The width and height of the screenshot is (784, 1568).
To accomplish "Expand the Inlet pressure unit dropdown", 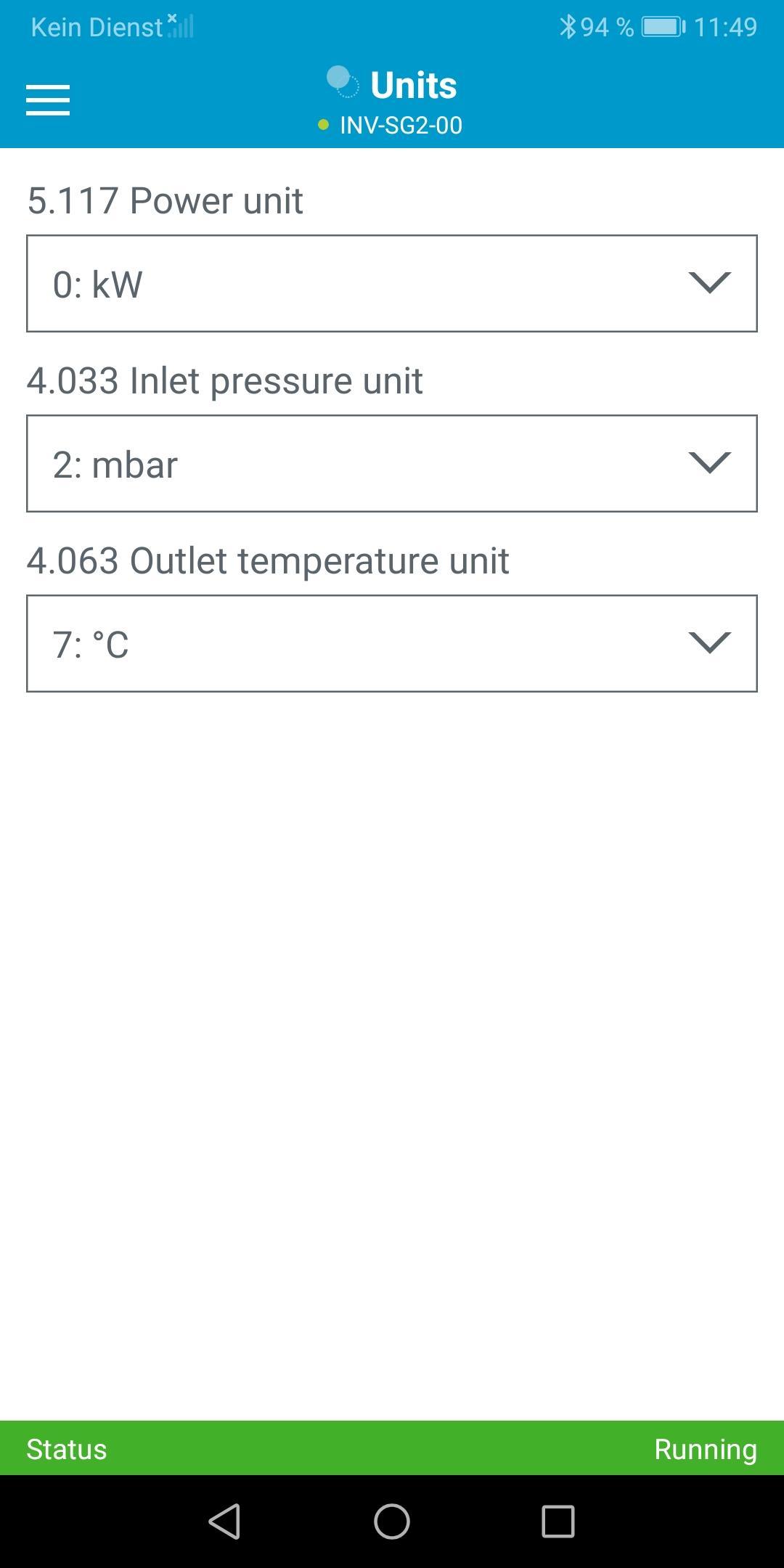I will [392, 464].
